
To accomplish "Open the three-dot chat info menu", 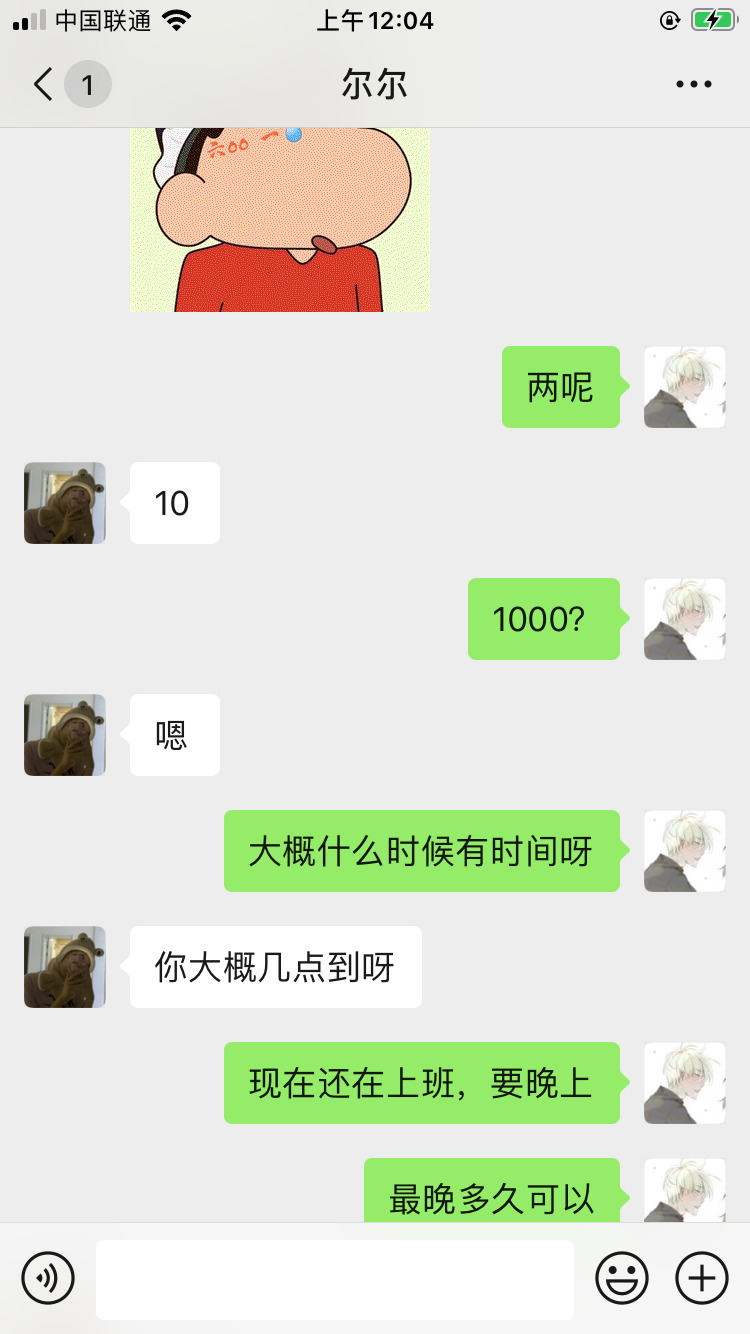I will 693,85.
